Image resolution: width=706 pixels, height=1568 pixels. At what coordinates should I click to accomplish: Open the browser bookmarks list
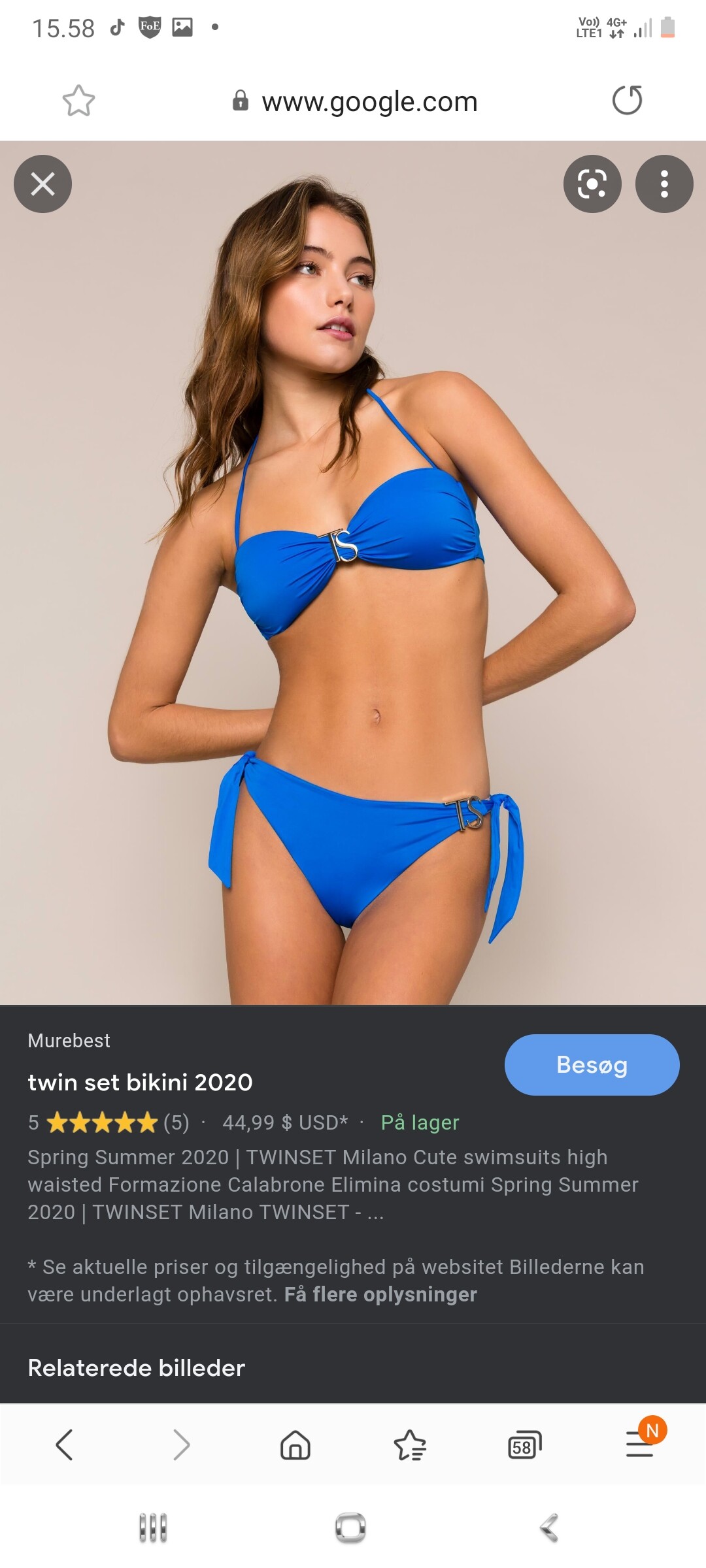(x=410, y=1444)
